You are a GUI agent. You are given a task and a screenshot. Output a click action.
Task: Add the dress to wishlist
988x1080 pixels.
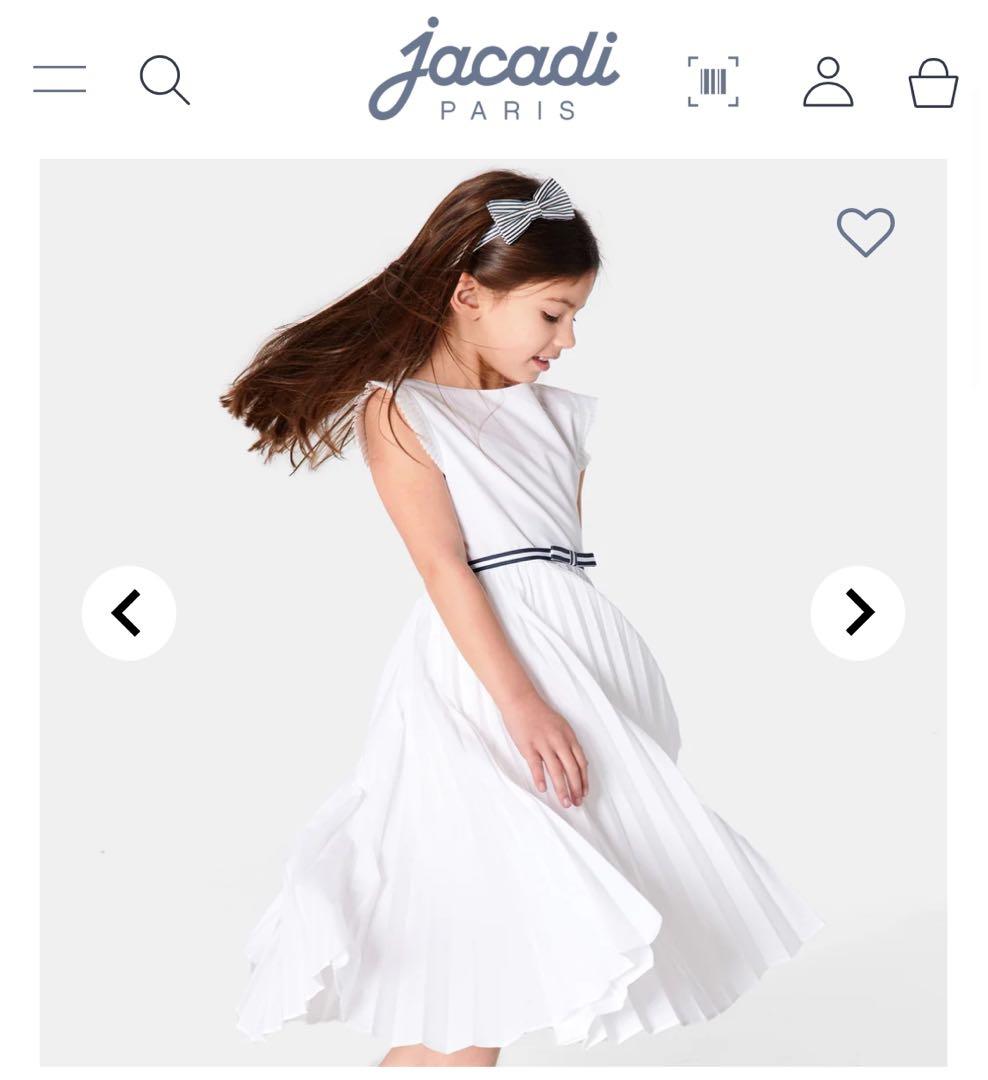(865, 232)
